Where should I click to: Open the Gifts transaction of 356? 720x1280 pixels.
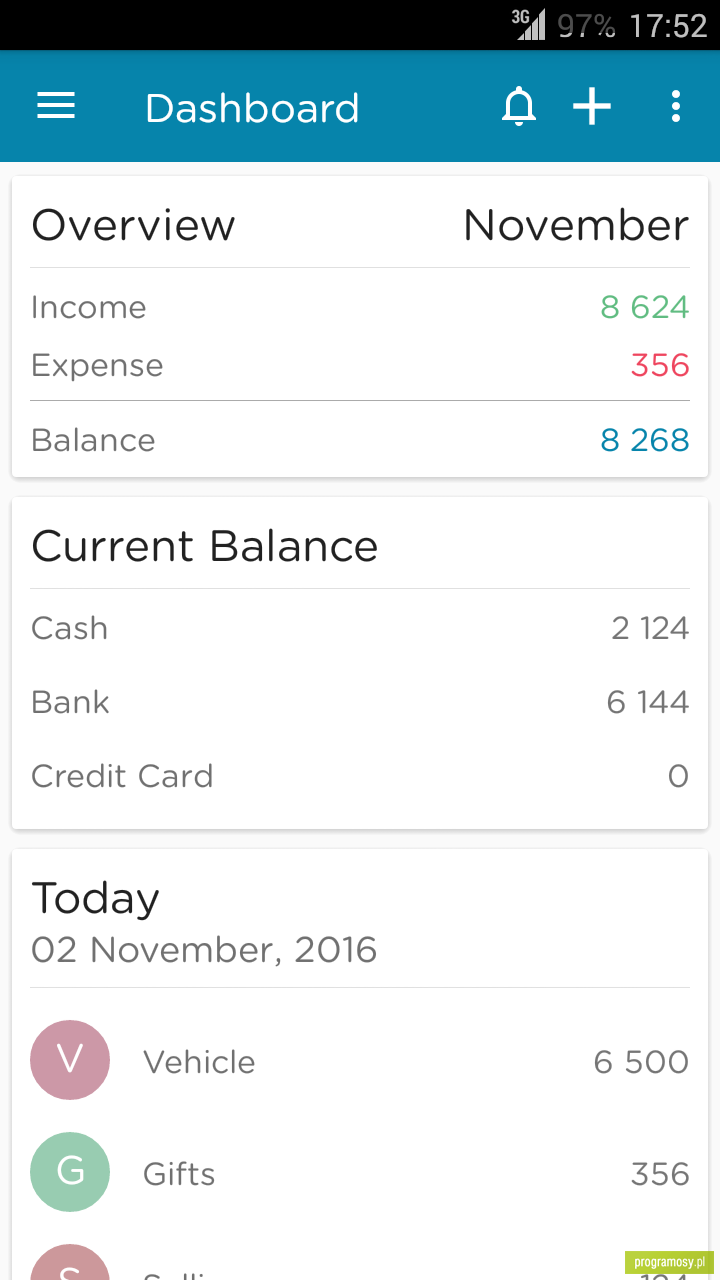[x=360, y=1173]
